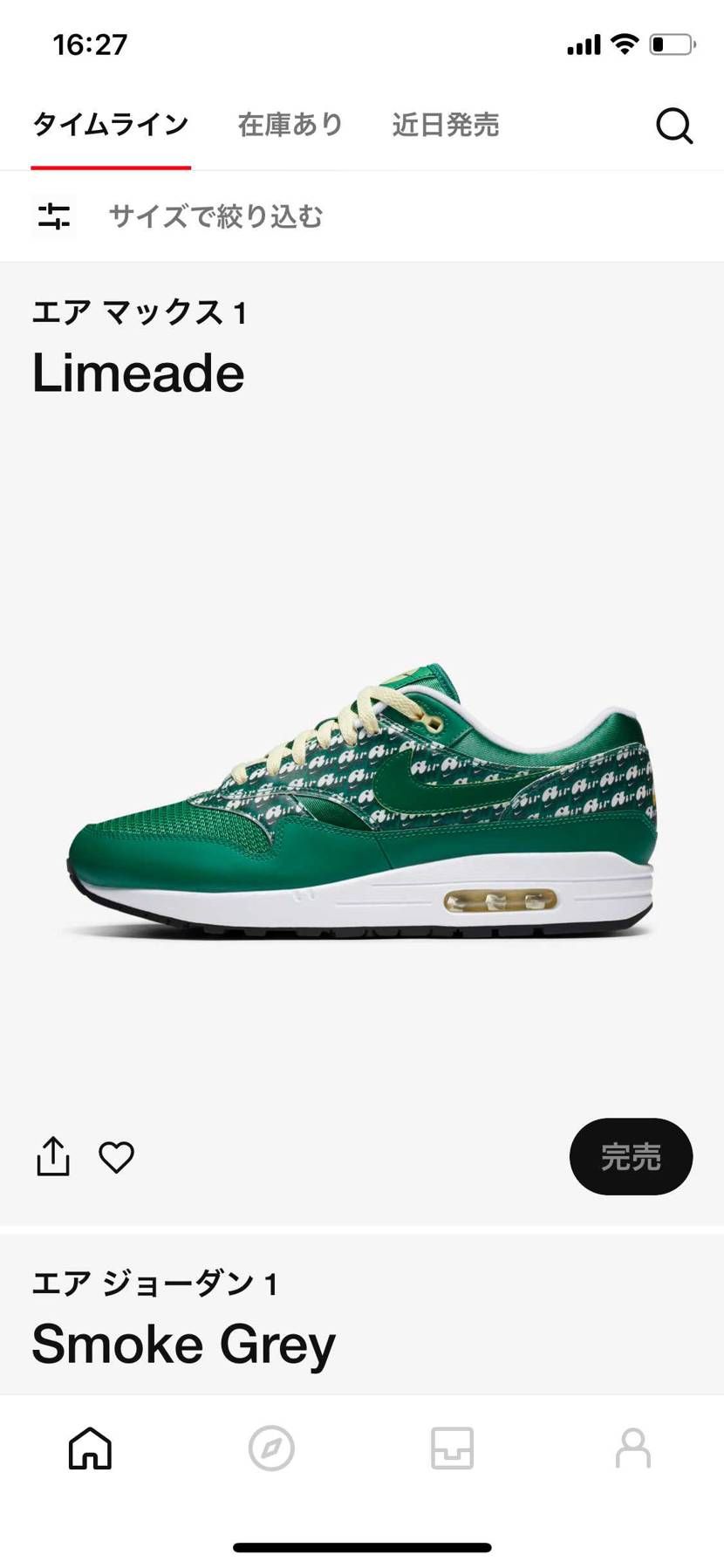Switch to the 在庫あり tab
The width and height of the screenshot is (724, 1568).
[290, 125]
